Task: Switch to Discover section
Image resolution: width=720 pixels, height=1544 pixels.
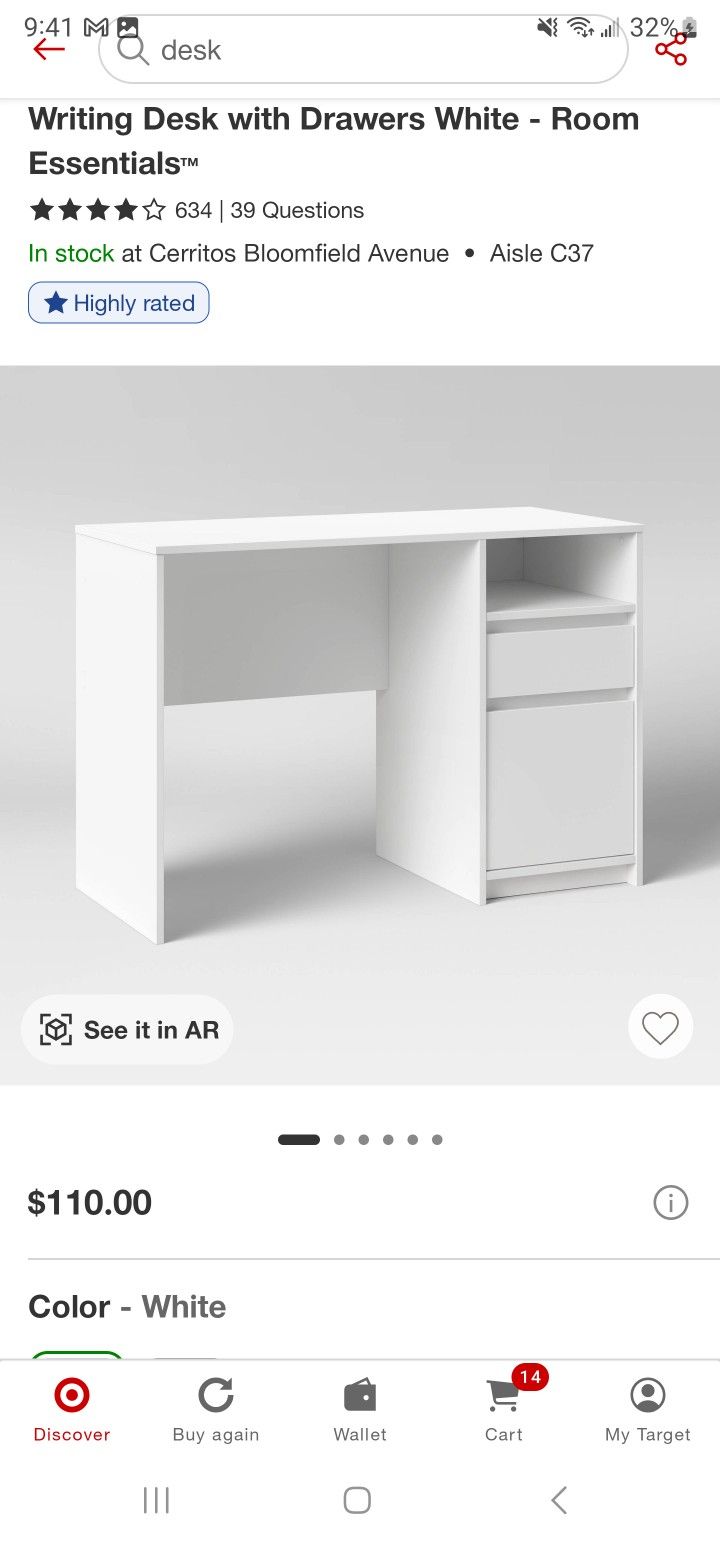Action: pyautogui.click(x=71, y=1410)
